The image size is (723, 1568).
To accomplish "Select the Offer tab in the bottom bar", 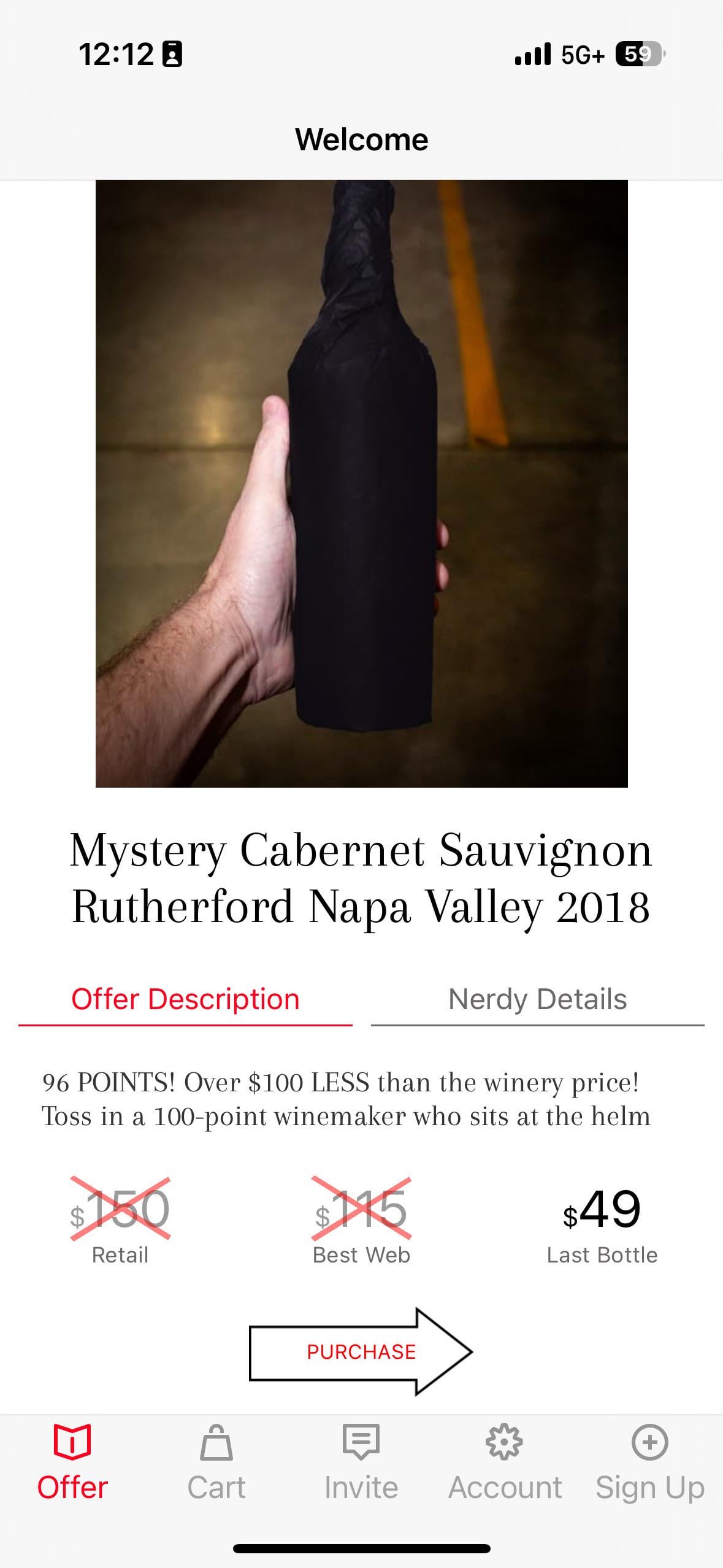I will pos(72,1463).
